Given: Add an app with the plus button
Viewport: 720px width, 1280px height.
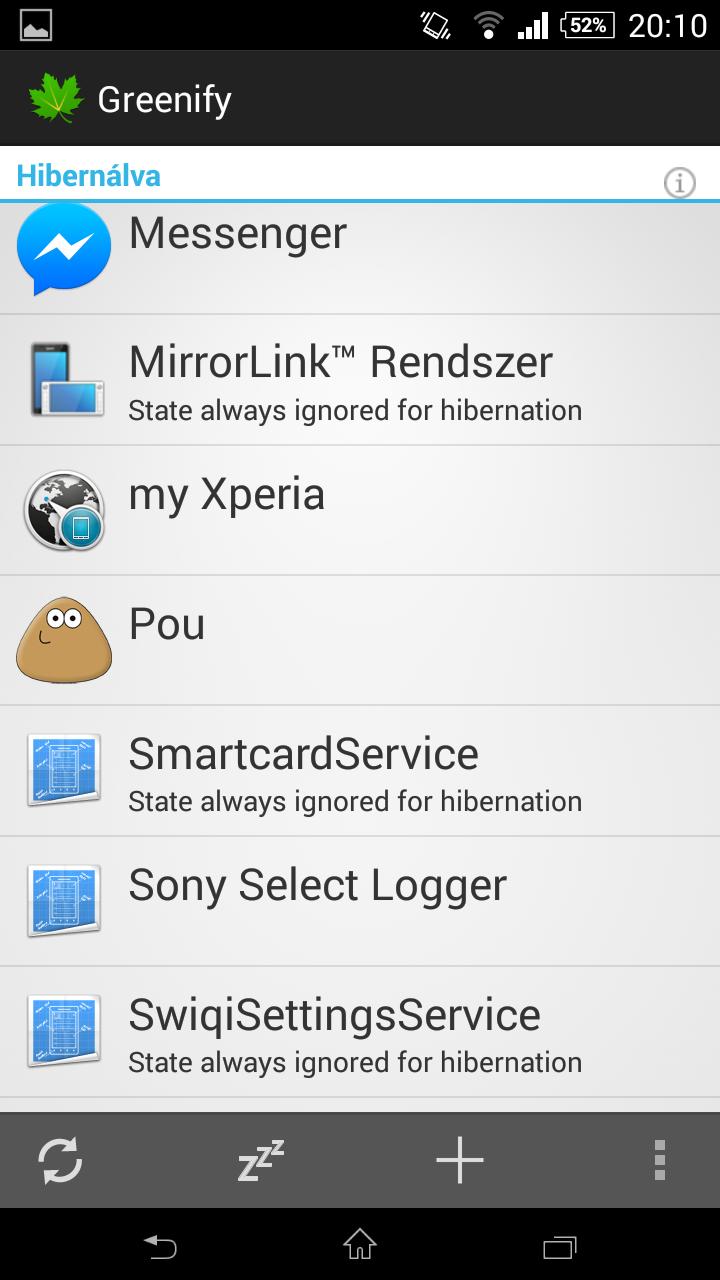Looking at the screenshot, I should point(460,1161).
